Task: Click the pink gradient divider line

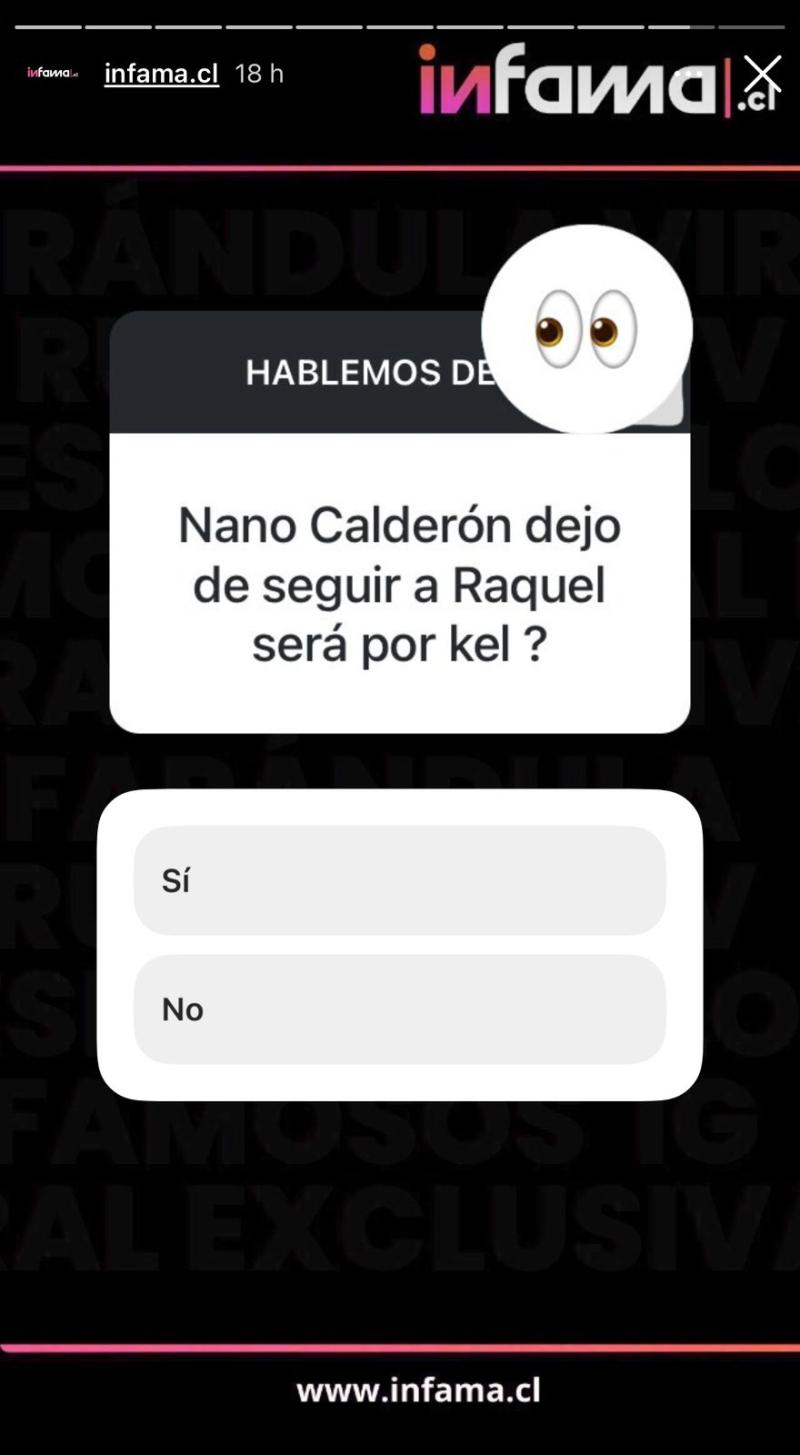Action: pos(400,156)
